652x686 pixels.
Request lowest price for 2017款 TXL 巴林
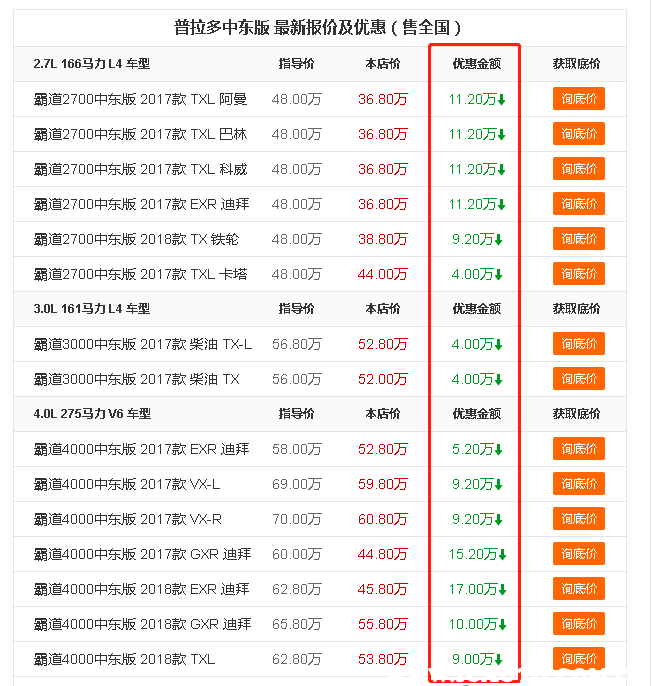[x=578, y=134]
